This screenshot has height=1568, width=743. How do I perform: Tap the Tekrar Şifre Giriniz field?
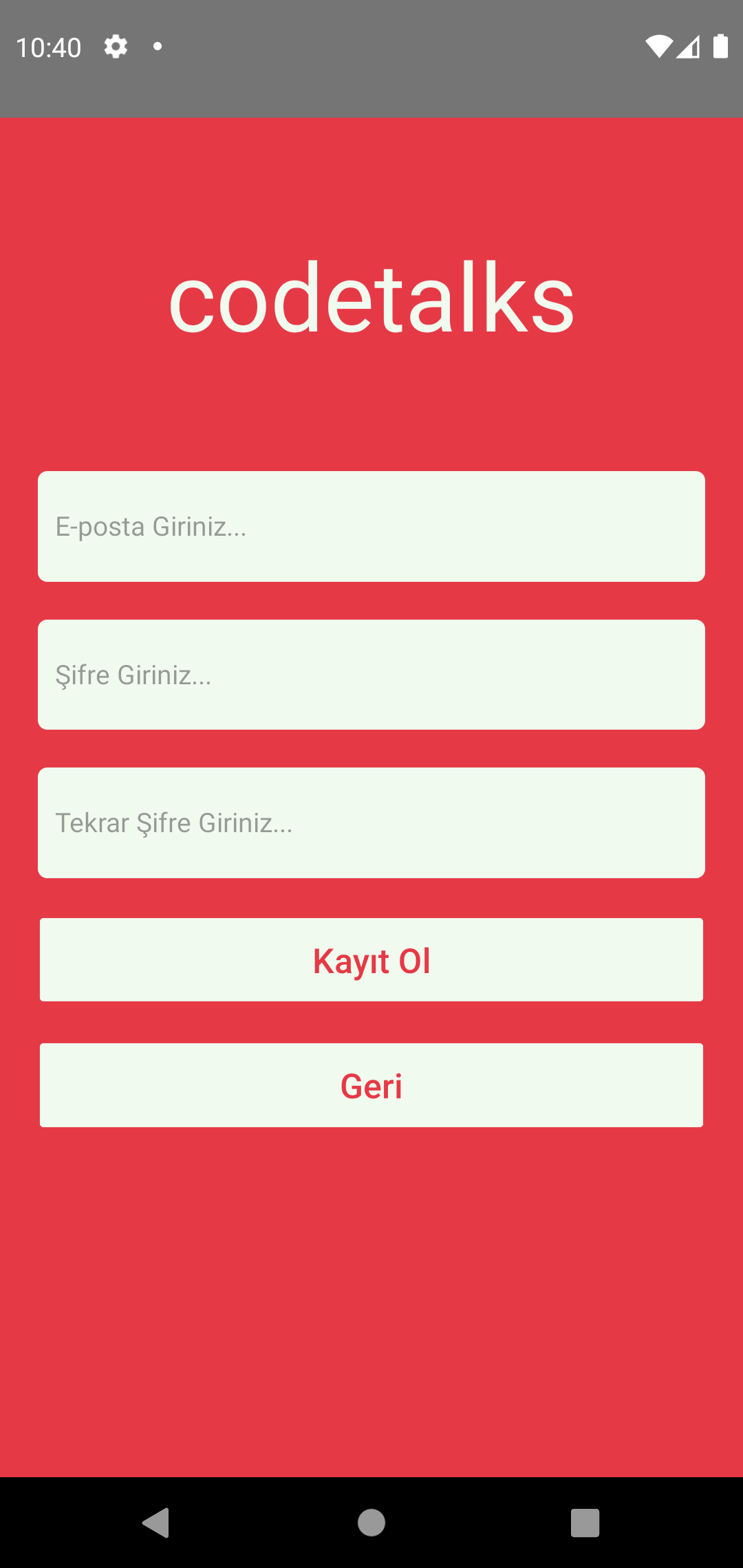click(371, 823)
